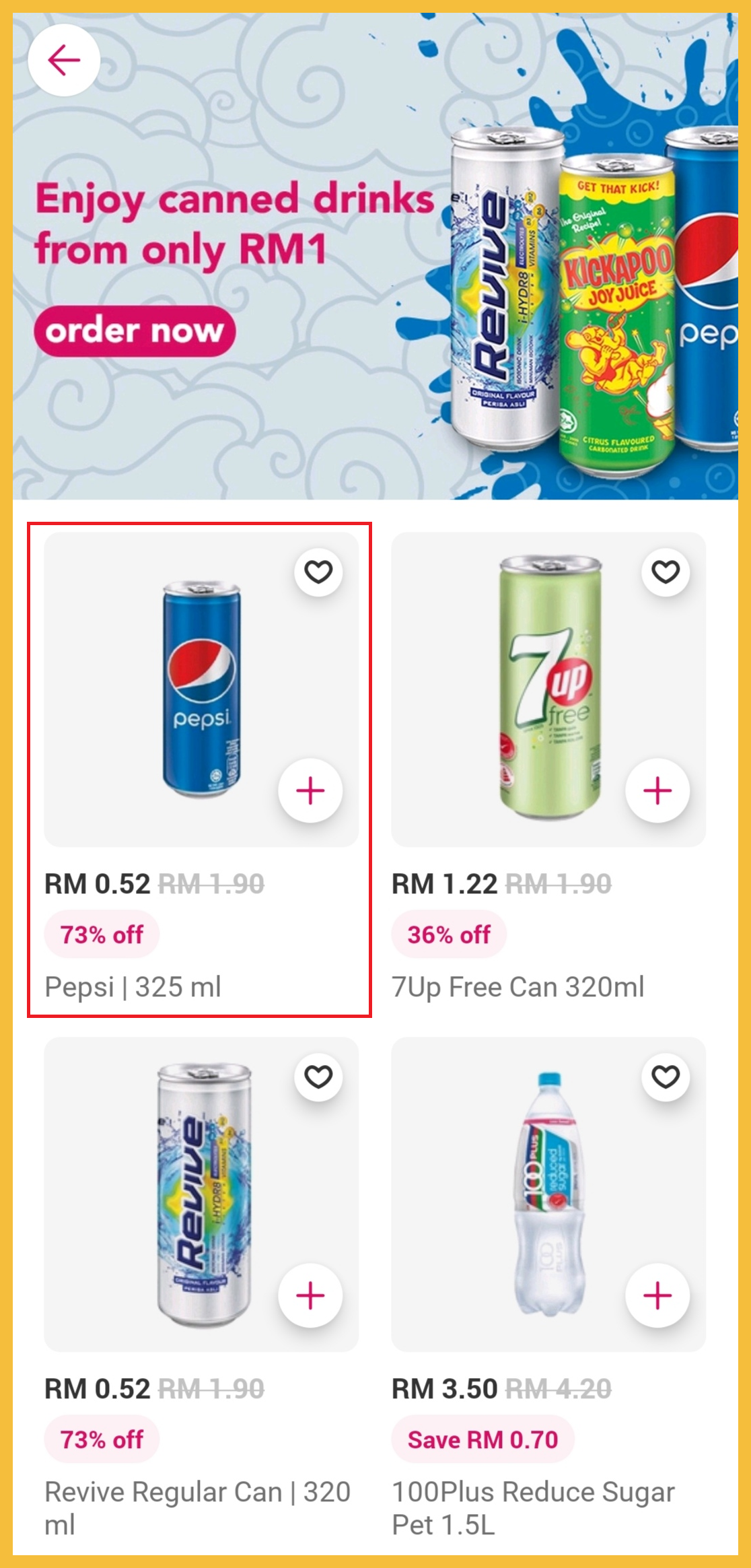Save 100Plus Reduce Sugar to favorites
This screenshot has width=751, height=1568.
666,1077
